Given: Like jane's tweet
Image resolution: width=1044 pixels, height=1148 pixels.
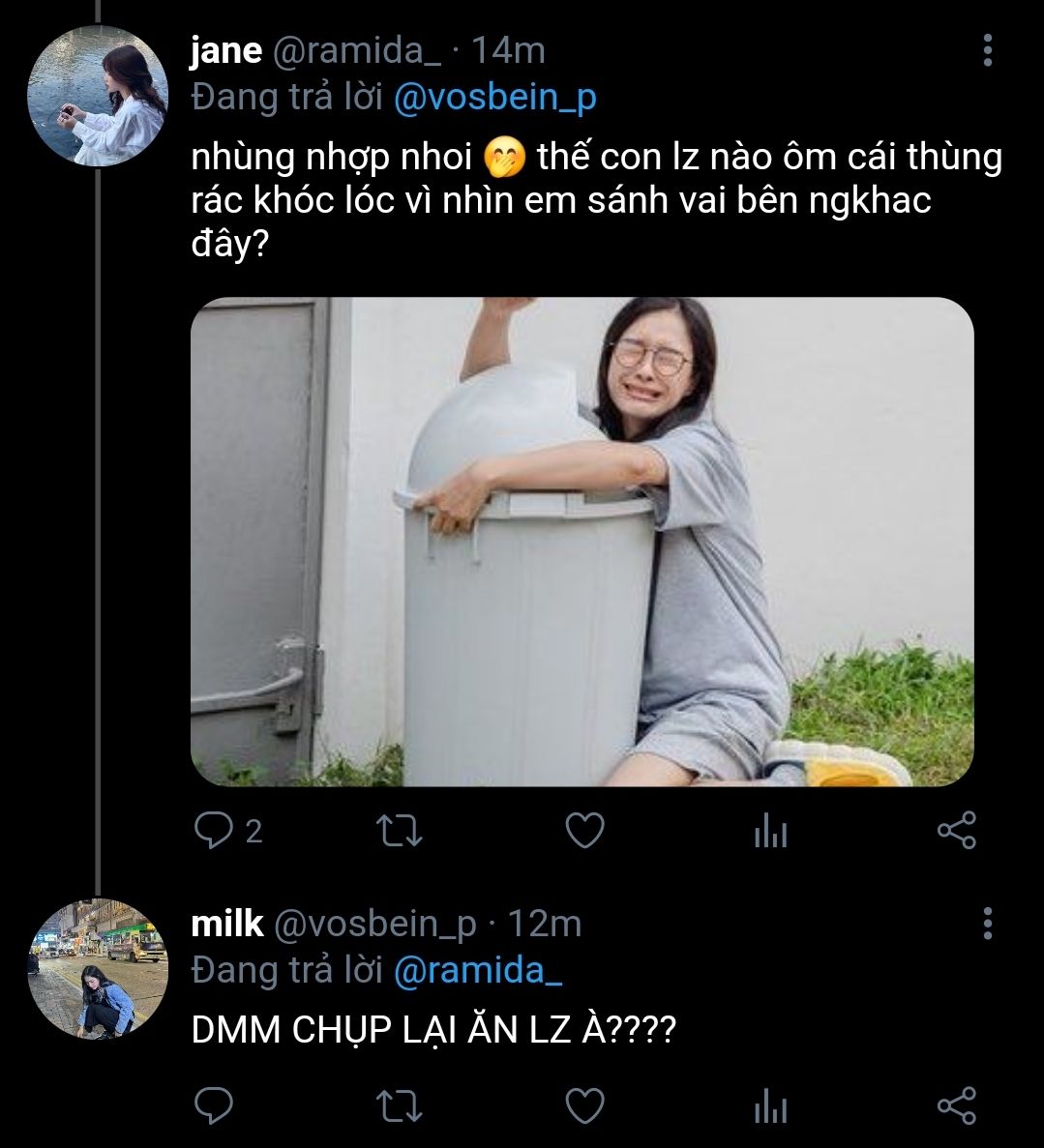Looking at the screenshot, I should [584, 831].
